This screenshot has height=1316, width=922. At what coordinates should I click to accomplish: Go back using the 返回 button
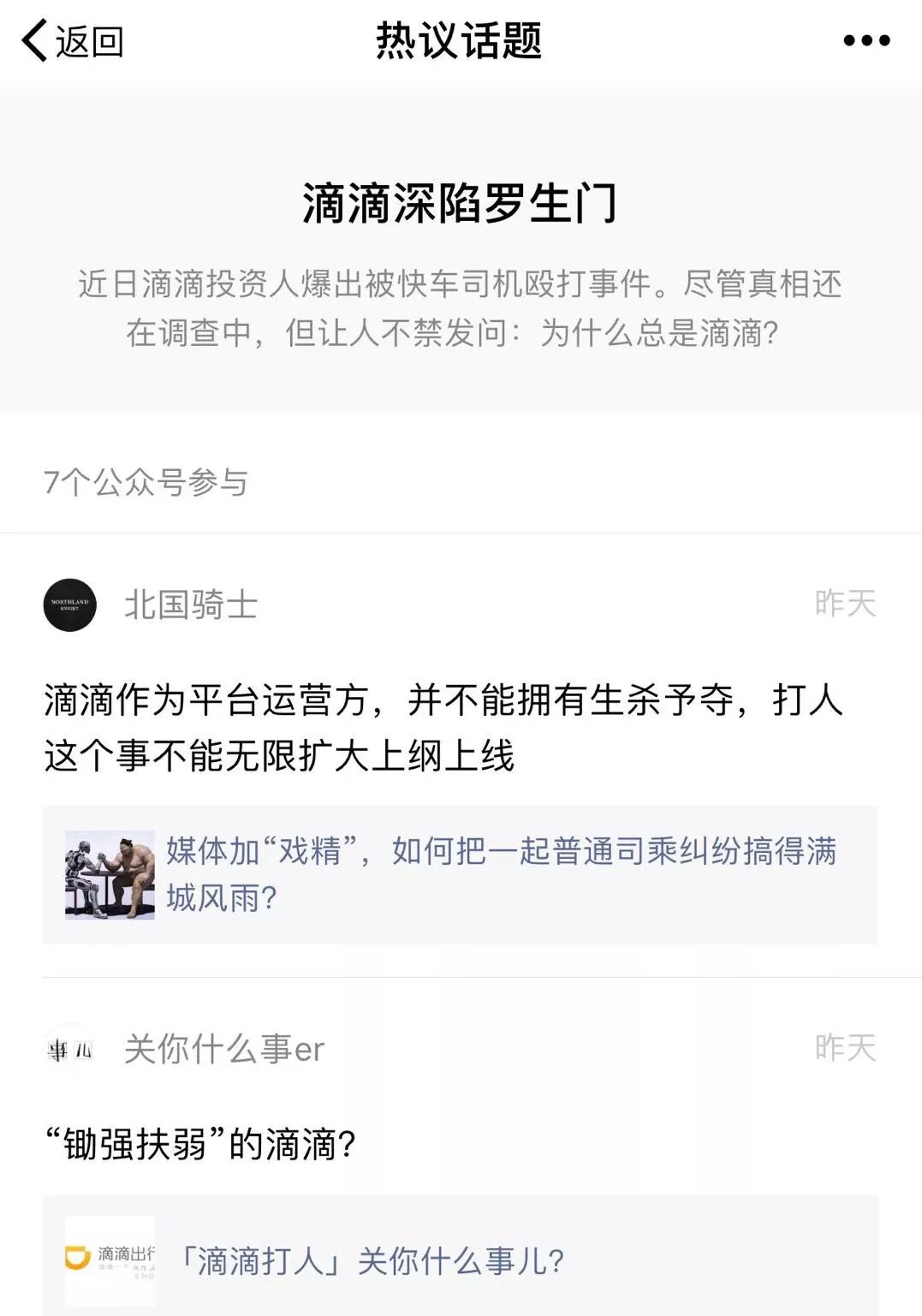coord(73,41)
